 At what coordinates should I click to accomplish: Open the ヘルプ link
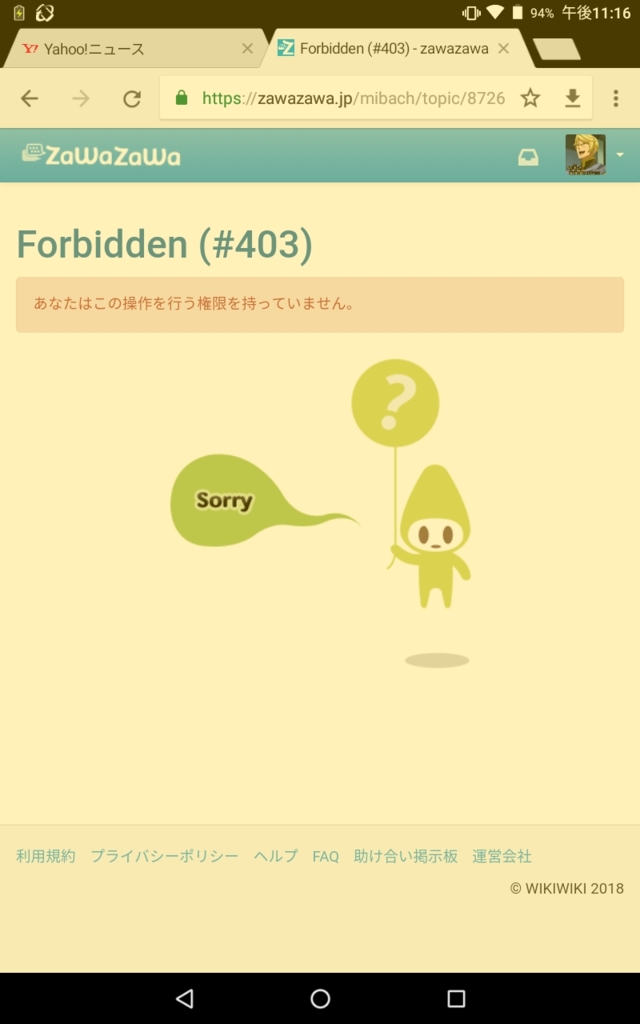pyautogui.click(x=276, y=856)
